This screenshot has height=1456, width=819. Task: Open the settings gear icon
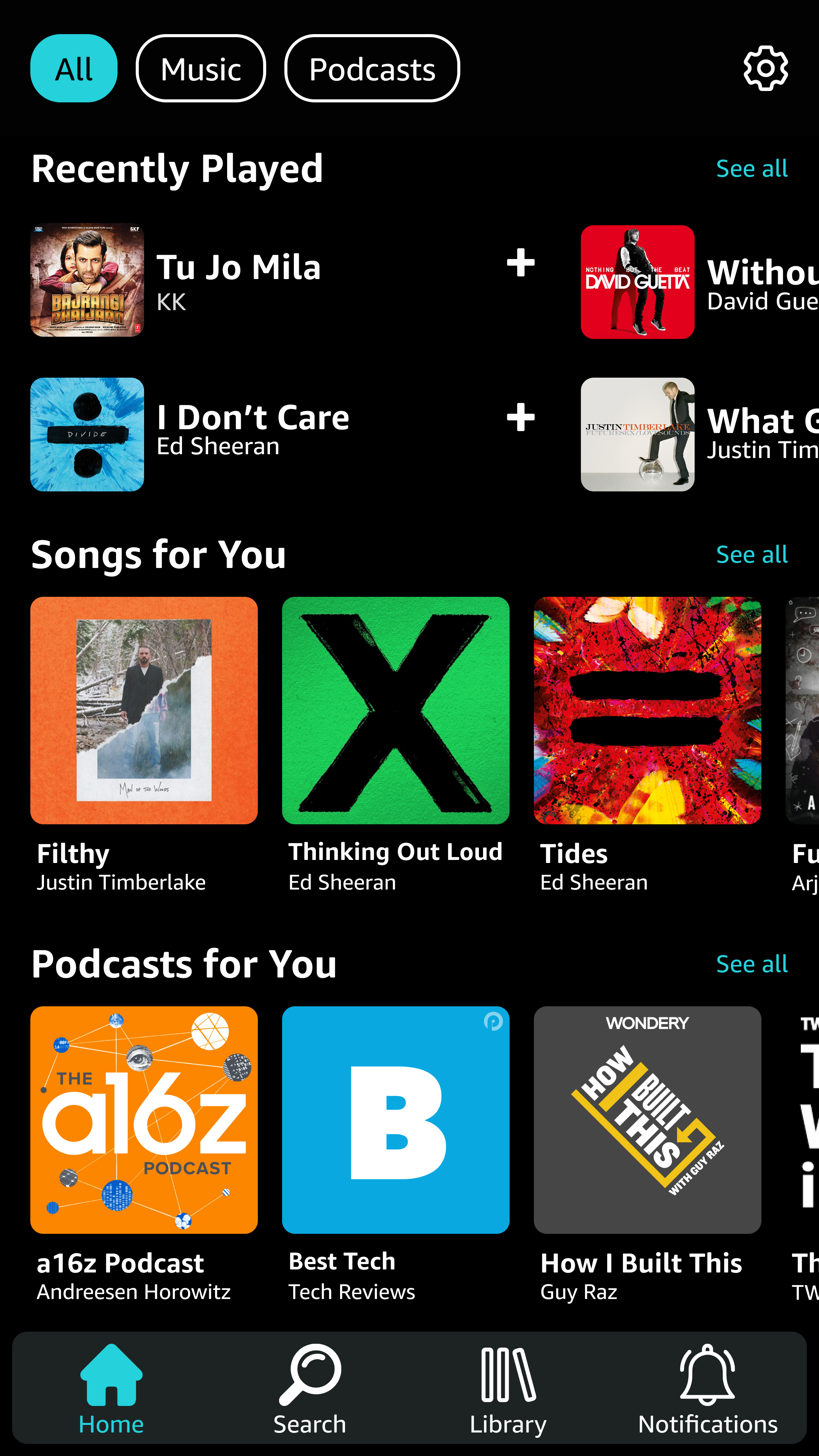[x=765, y=68]
